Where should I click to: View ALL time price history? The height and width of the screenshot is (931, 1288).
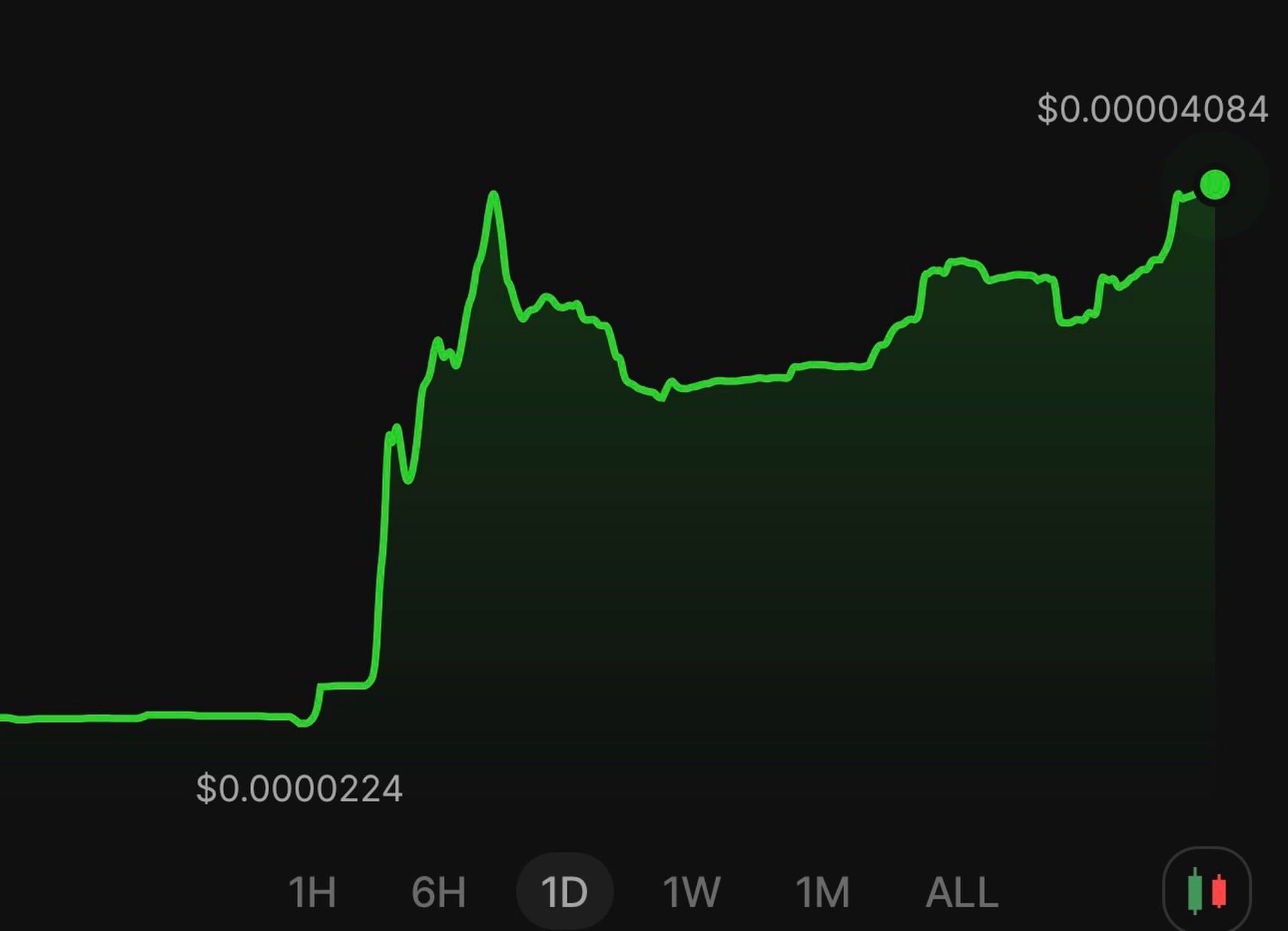coord(961,892)
